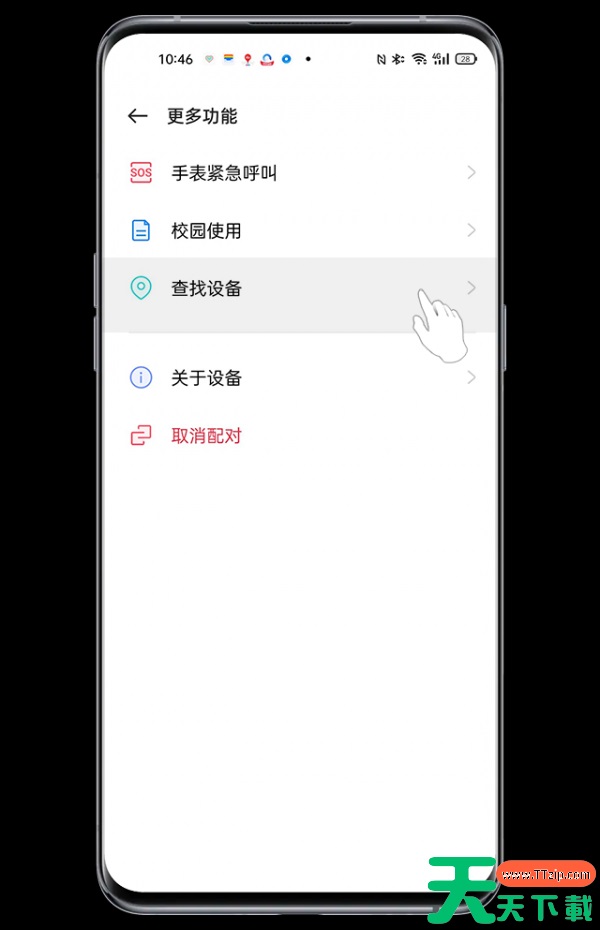
Task: Tap 取消配对 to unpair device
Action: pyautogui.click(x=206, y=436)
